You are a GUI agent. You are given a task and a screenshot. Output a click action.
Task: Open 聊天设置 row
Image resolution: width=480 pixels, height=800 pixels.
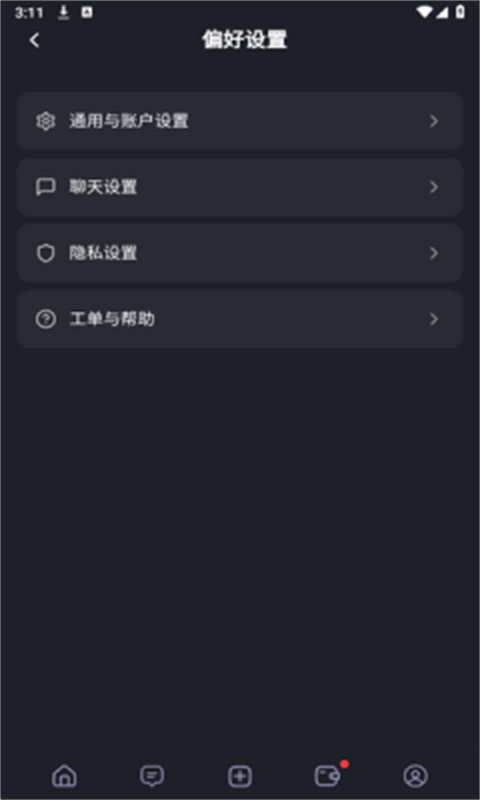click(240, 187)
